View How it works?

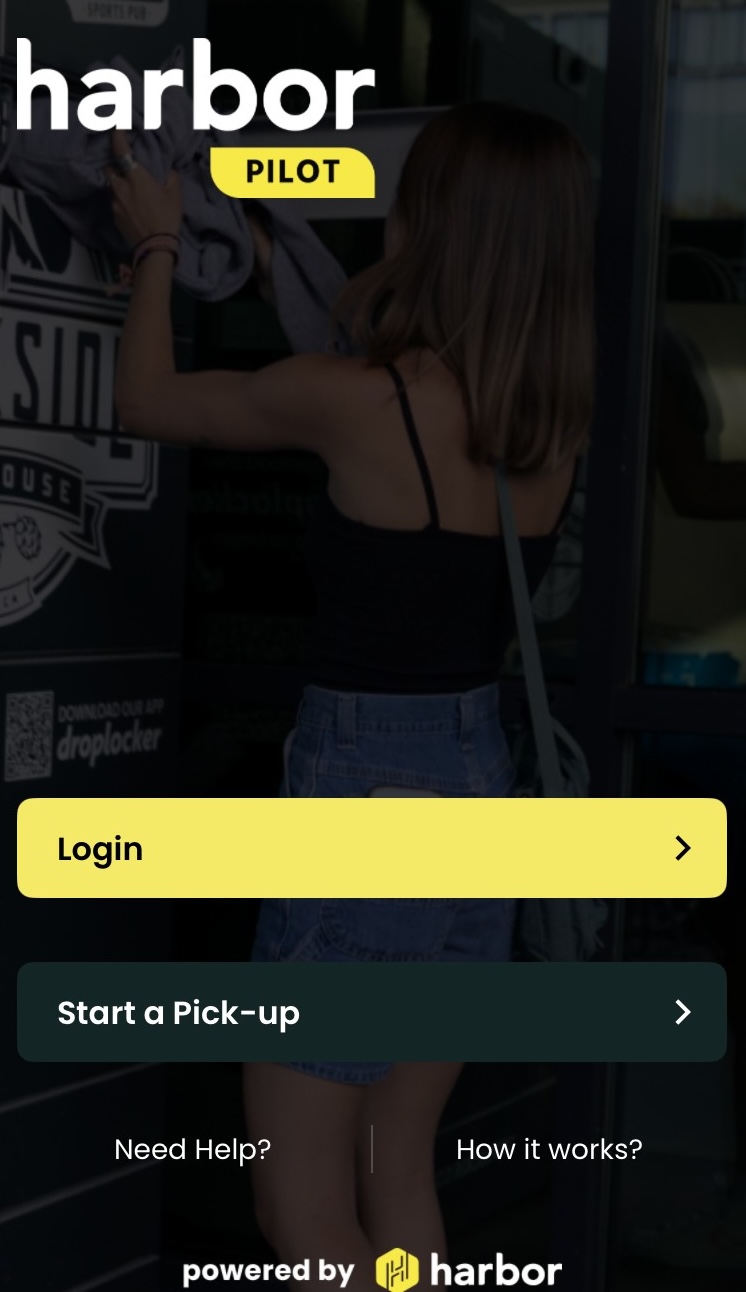coord(549,1149)
